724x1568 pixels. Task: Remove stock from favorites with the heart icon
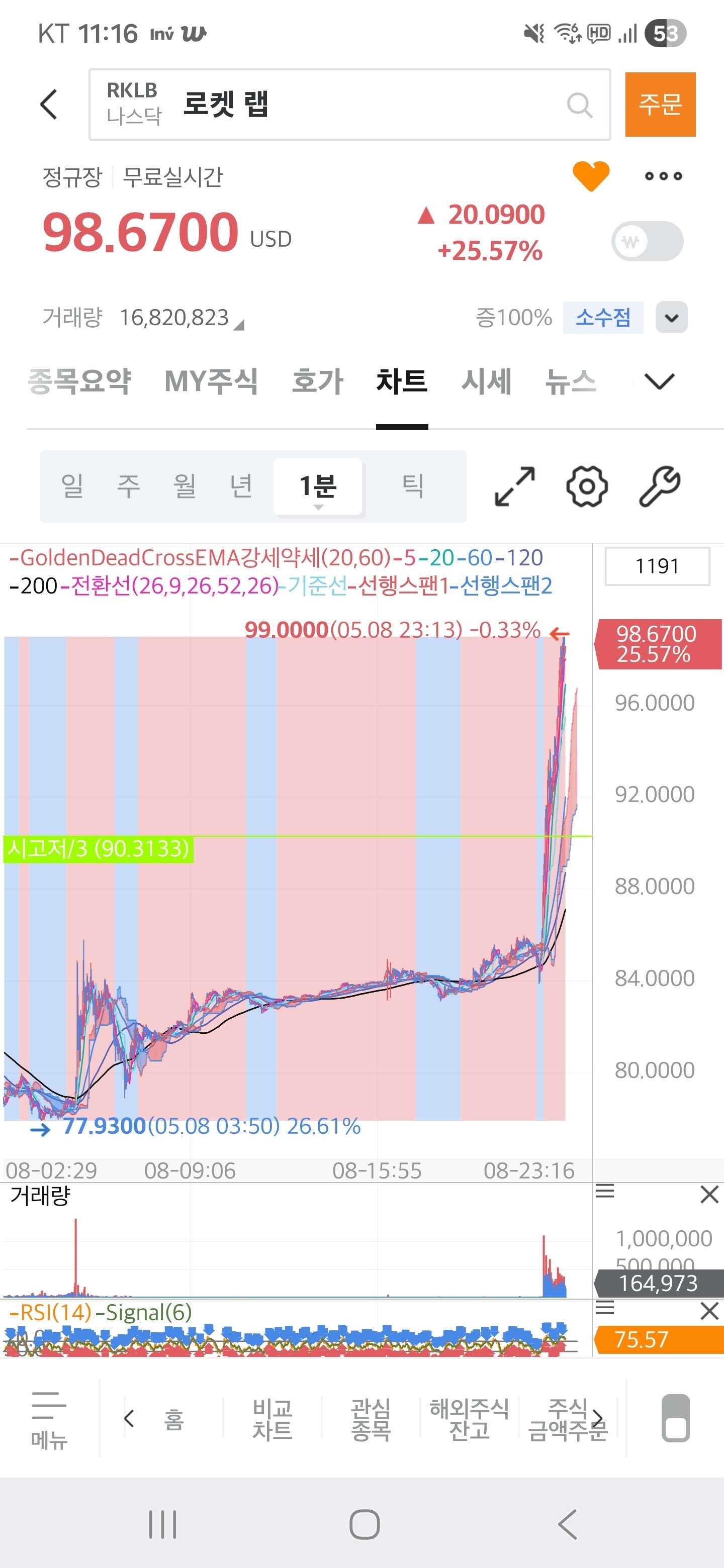click(591, 176)
